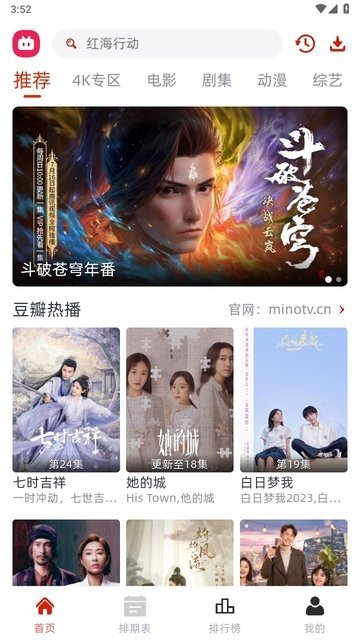Open the 她的城 show card
Image resolution: width=360 pixels, height=640 pixels.
[x=180, y=416]
